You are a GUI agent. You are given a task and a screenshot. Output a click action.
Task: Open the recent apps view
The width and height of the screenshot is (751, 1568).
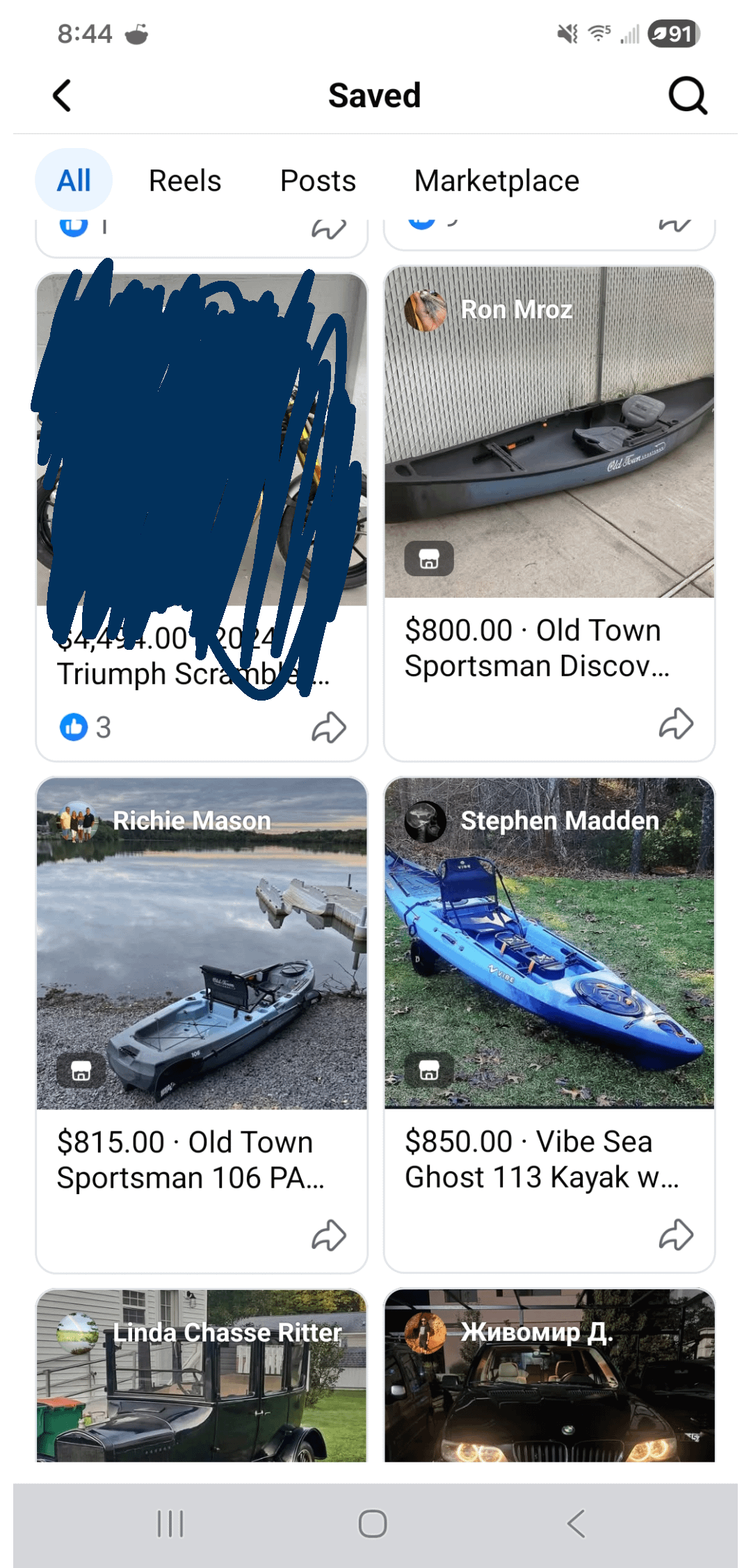click(170, 1524)
